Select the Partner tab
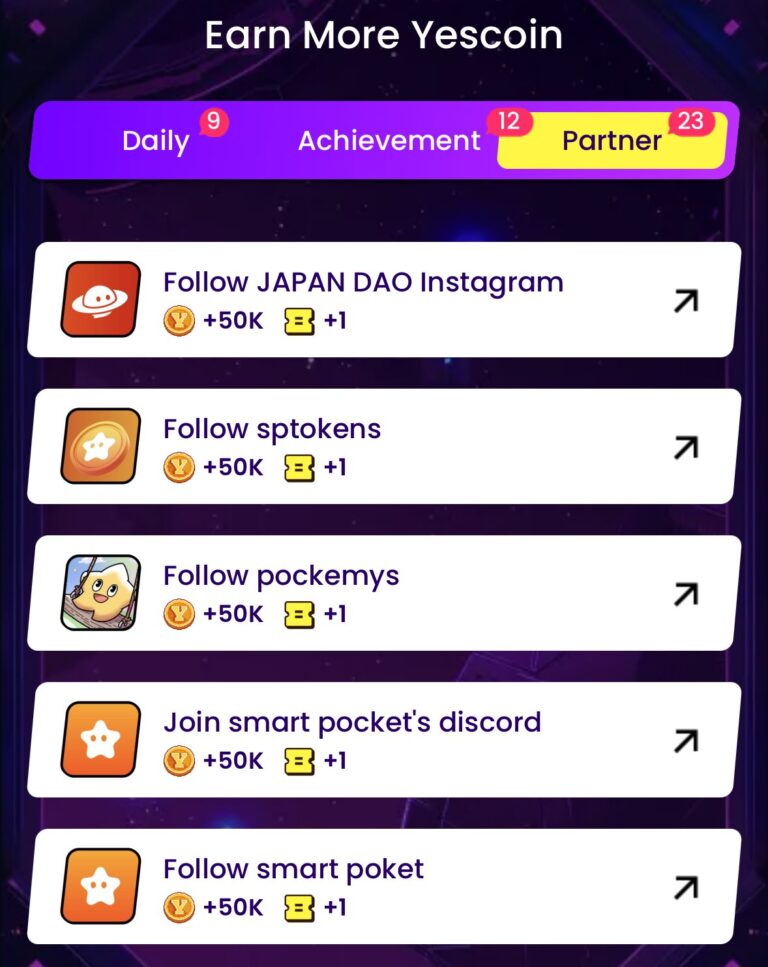768x967 pixels. [610, 141]
